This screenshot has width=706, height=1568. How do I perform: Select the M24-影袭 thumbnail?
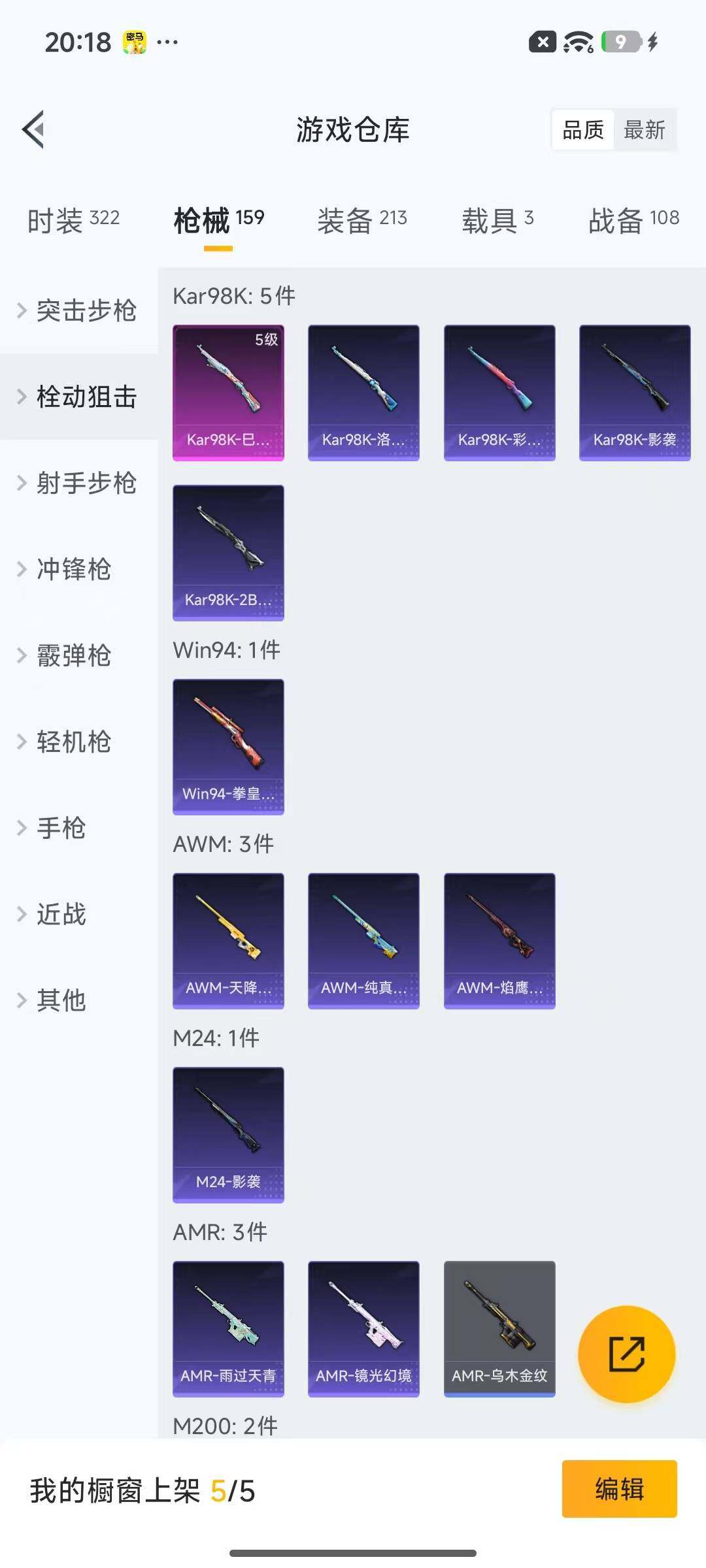tap(228, 1135)
